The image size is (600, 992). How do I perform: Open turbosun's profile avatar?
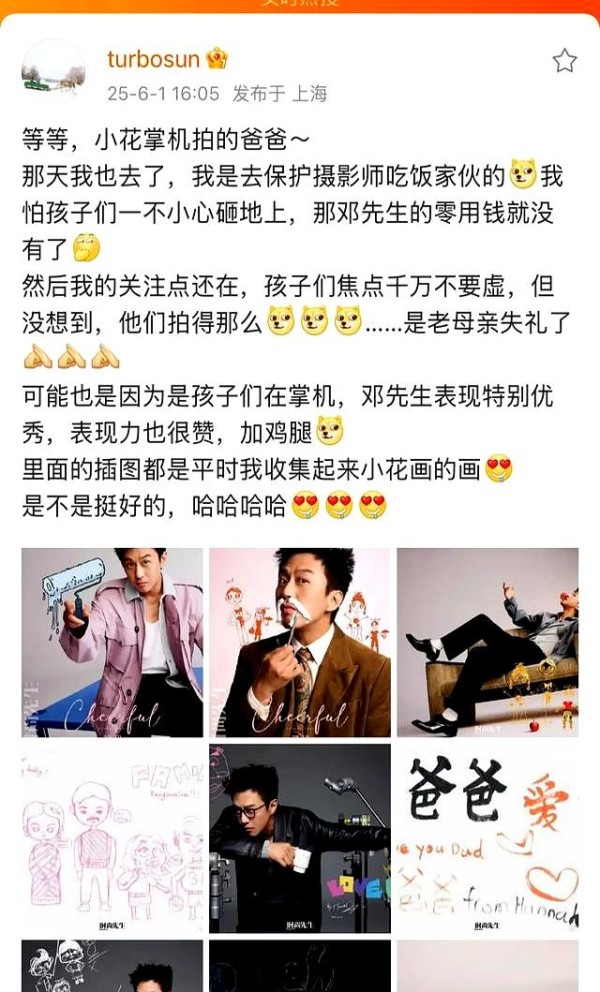[53, 72]
